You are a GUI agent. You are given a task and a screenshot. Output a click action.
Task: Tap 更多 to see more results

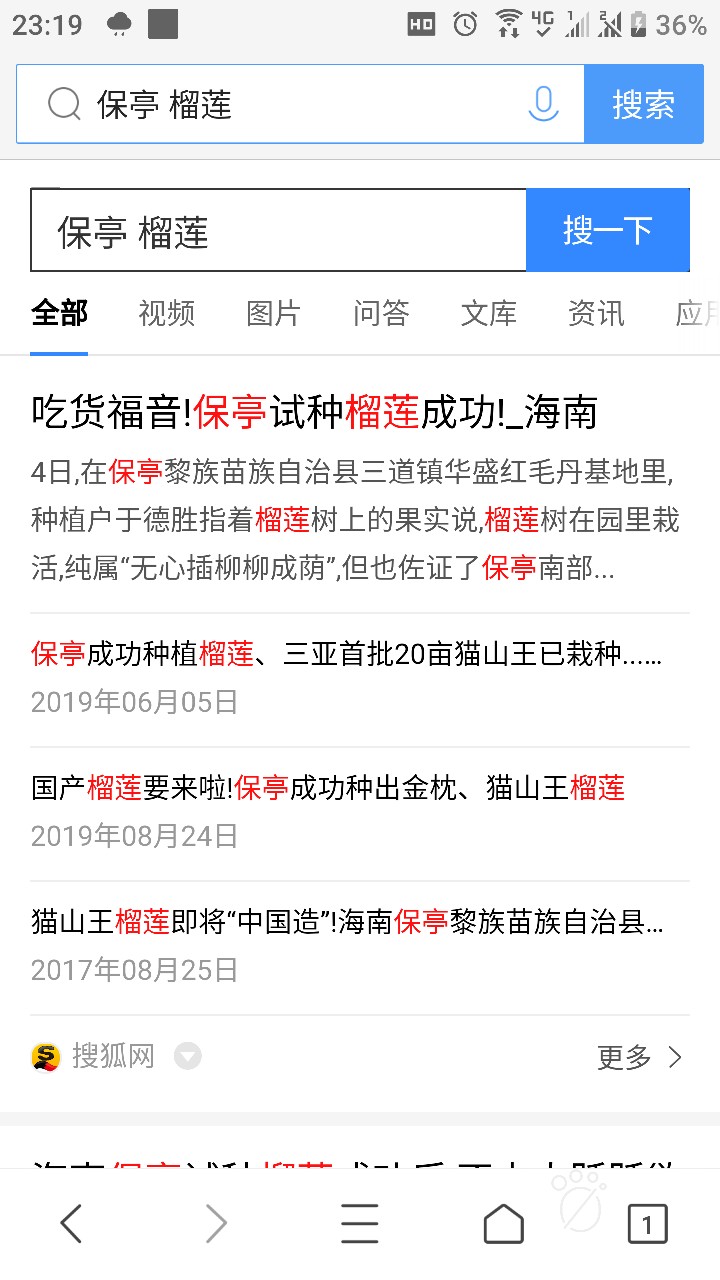tap(640, 1057)
